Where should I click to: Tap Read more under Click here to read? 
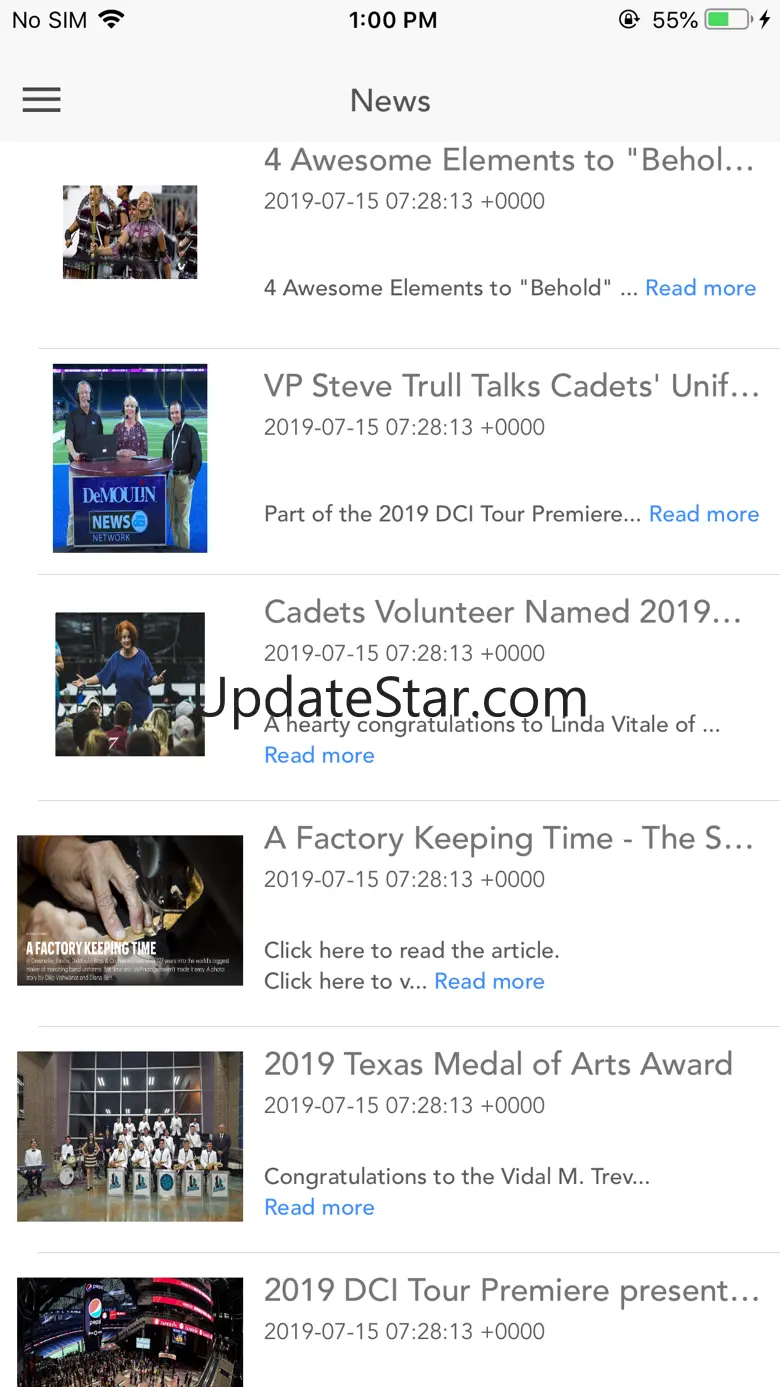[x=489, y=981]
